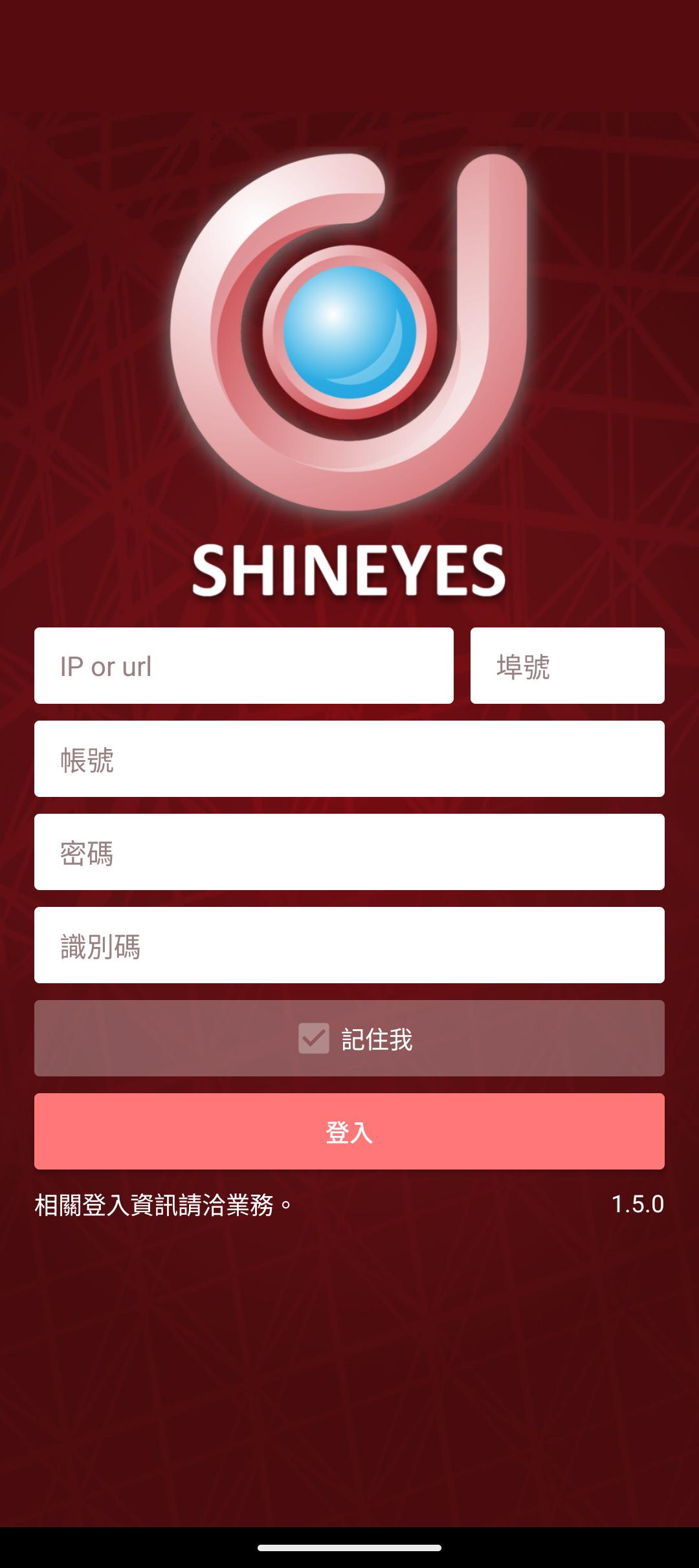Tap the 登入 login button
The height and width of the screenshot is (1568, 699).
click(349, 1131)
